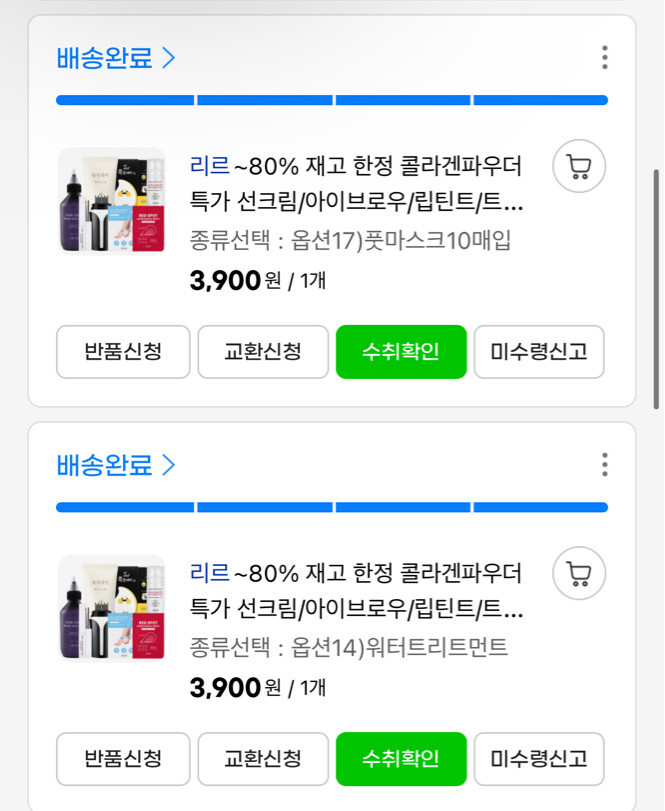This screenshot has height=811, width=665.
Task: Tap 교환신청 for the 워터트리트먼트 order
Action: coord(263,759)
